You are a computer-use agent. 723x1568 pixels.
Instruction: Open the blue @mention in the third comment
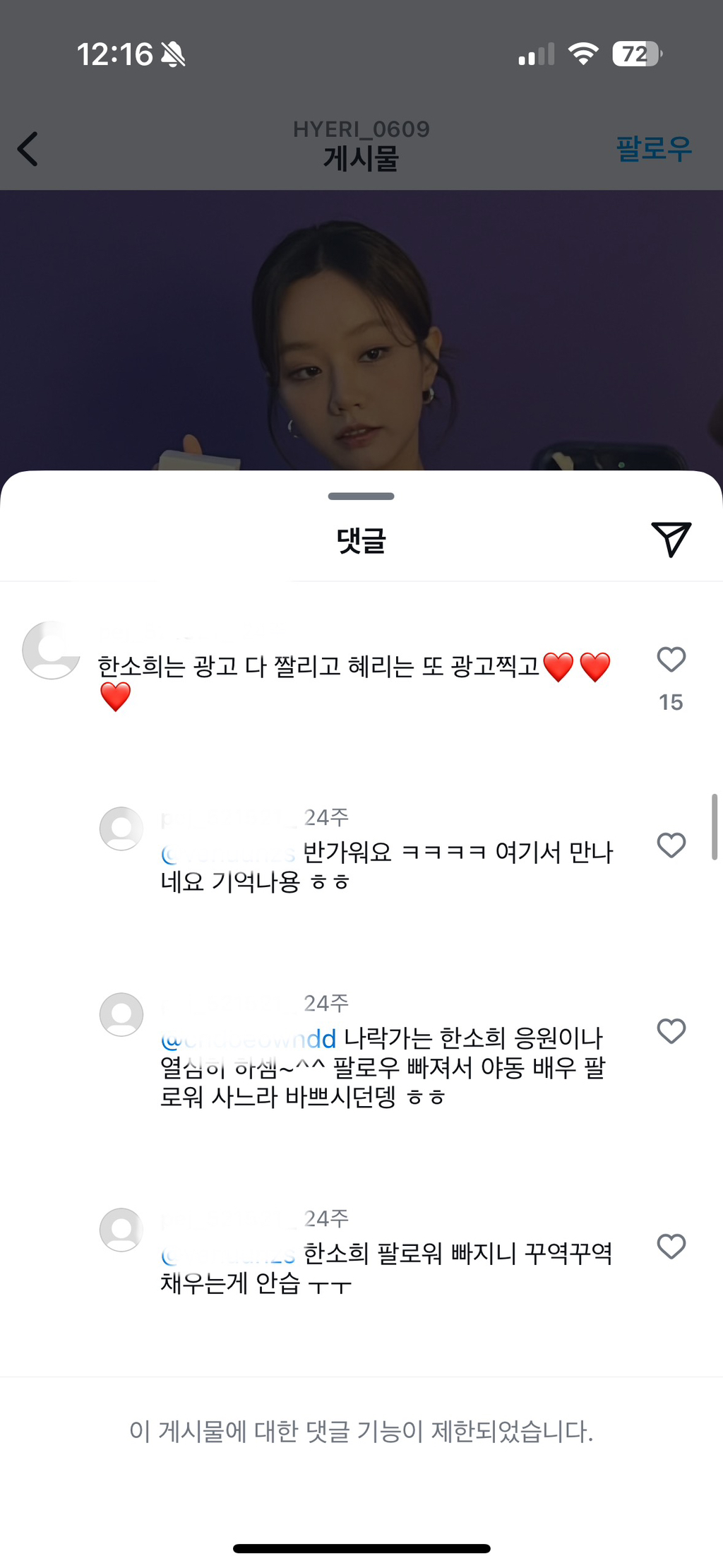[246, 1038]
